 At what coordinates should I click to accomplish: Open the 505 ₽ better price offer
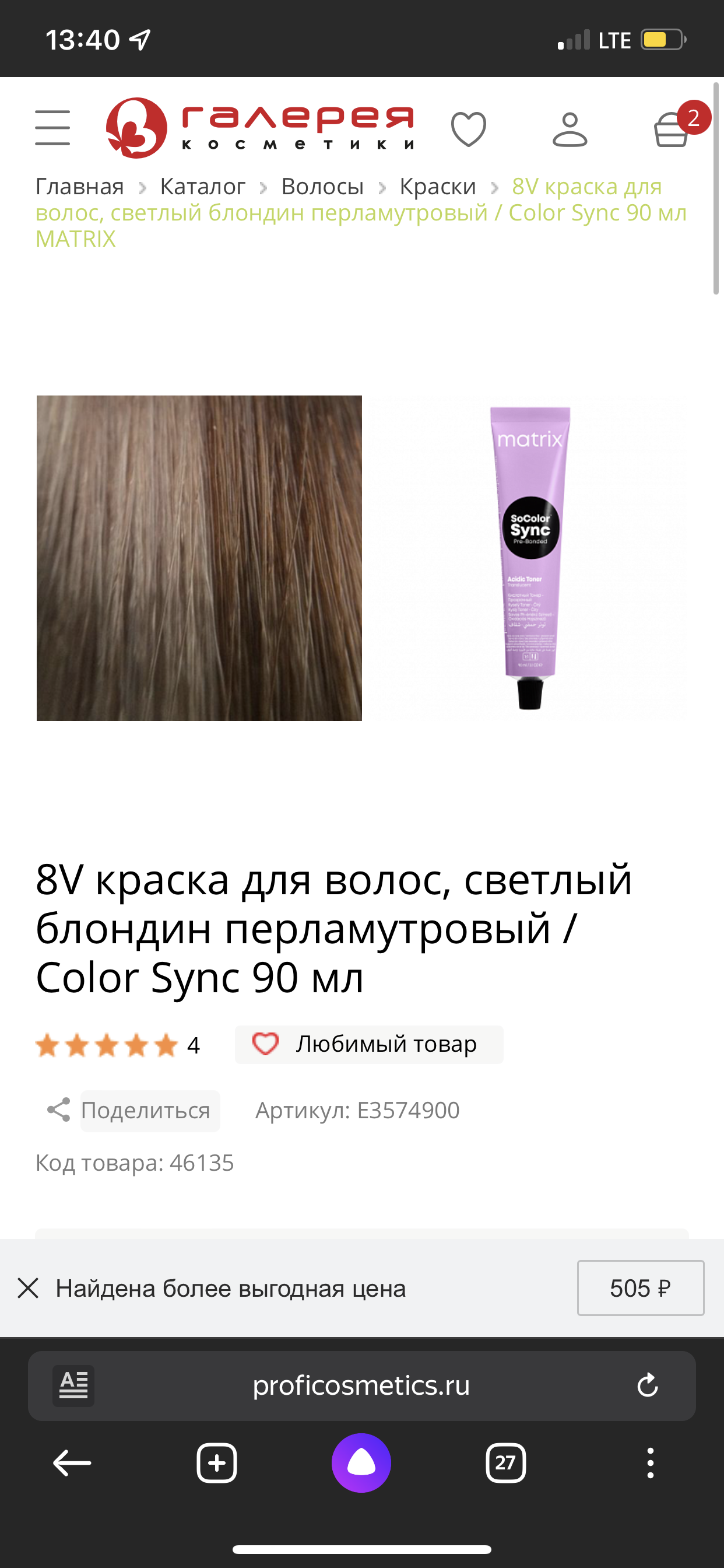(640, 1288)
